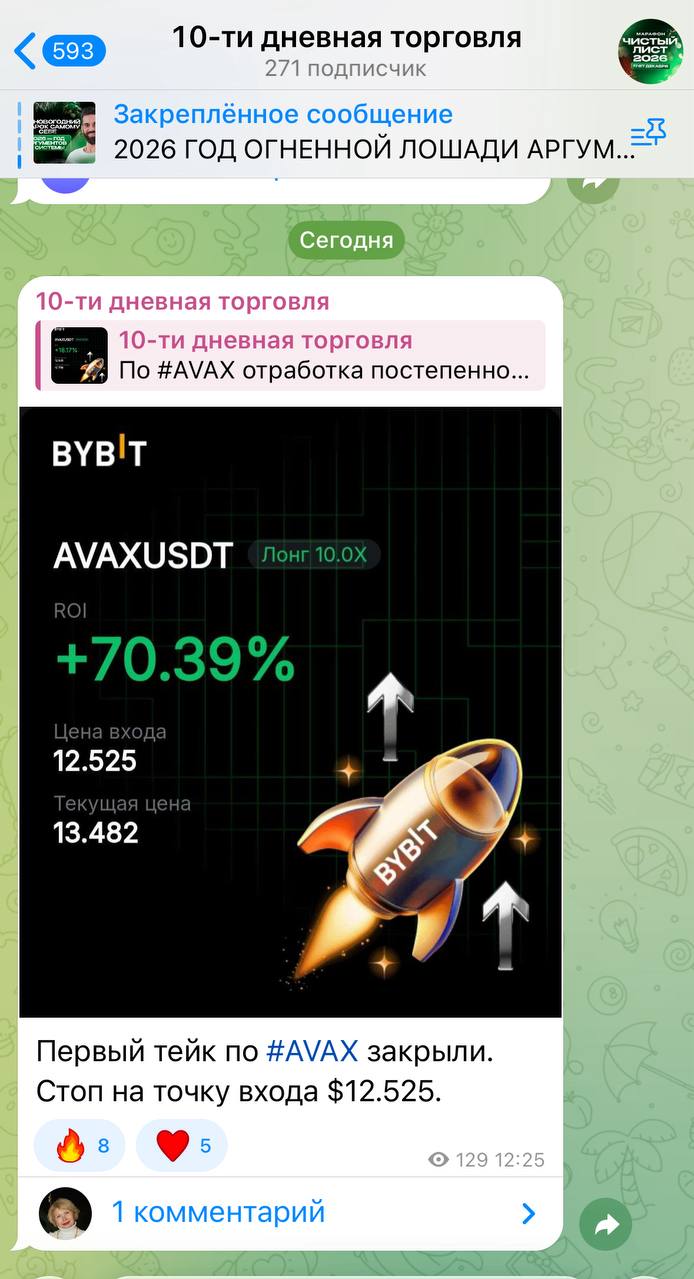Open the Bybit AVAXUSDT image full screen

click(x=290, y=710)
